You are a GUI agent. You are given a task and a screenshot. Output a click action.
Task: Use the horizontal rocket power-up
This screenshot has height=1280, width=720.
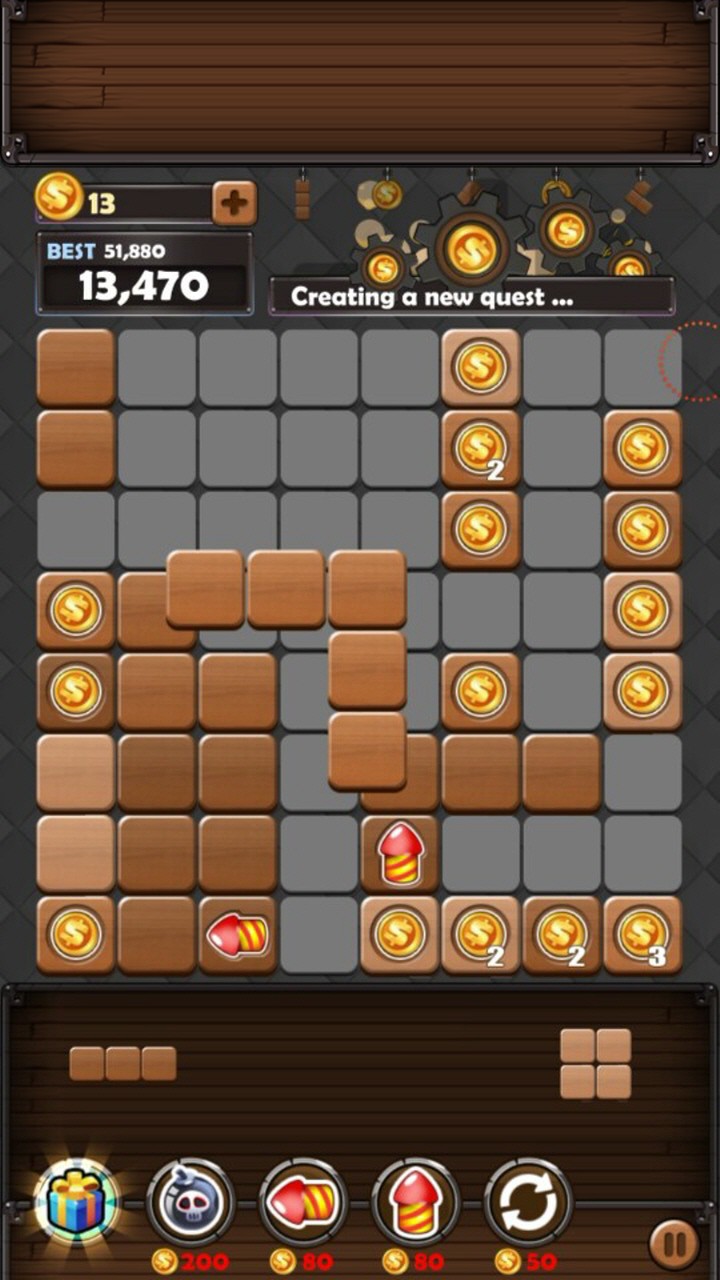303,1203
